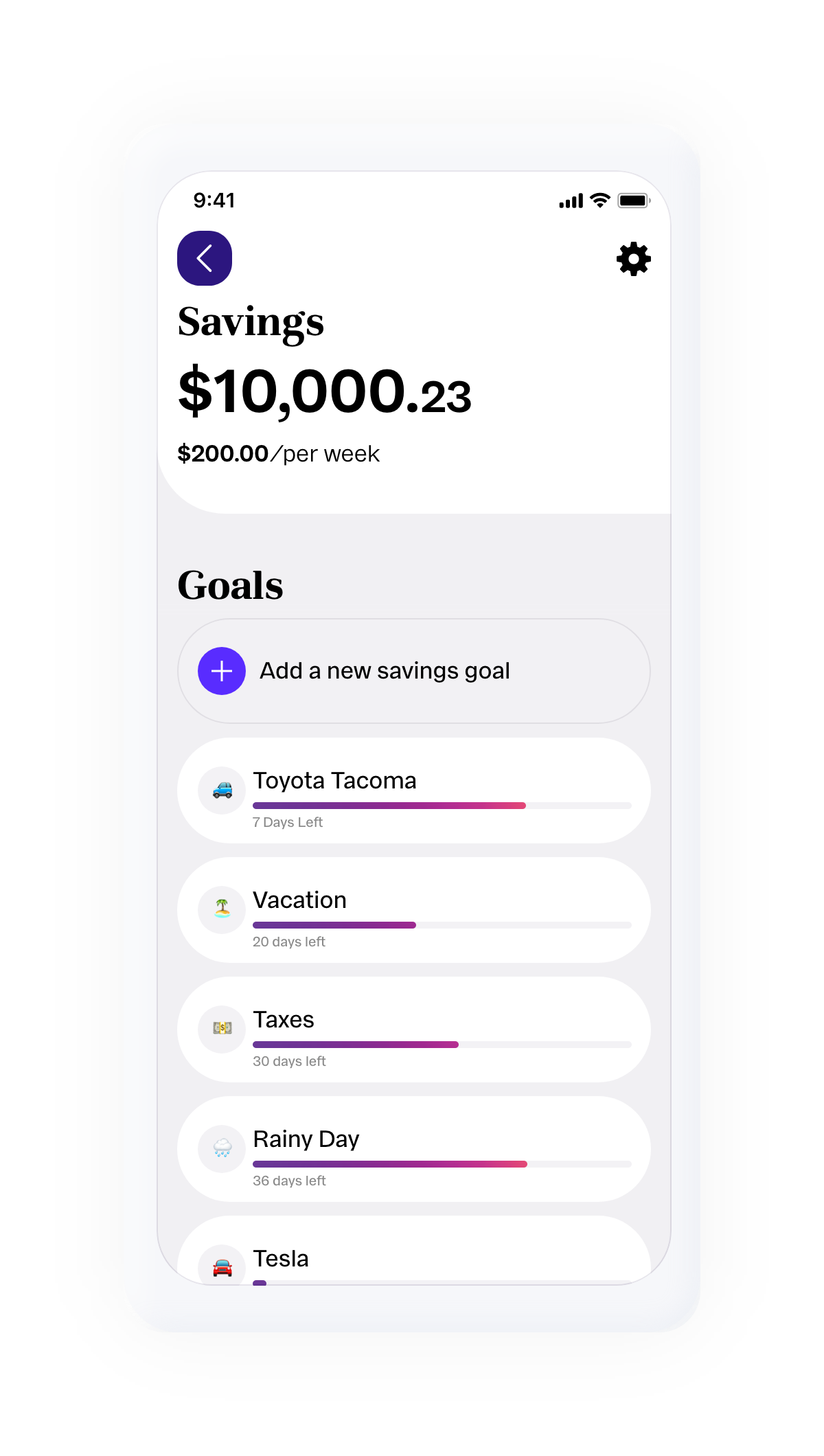Open the Rainy Day goal
Viewport: 824px width, 1456px height.
point(414,1149)
